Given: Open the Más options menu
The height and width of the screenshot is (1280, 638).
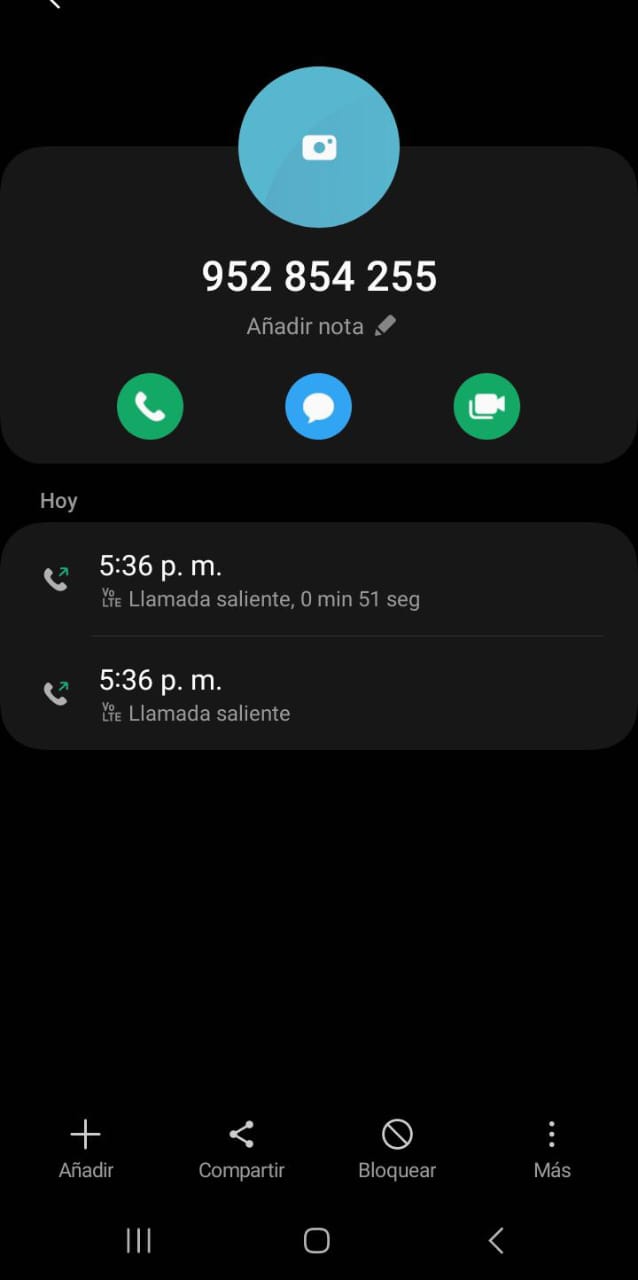Looking at the screenshot, I should click(551, 1148).
